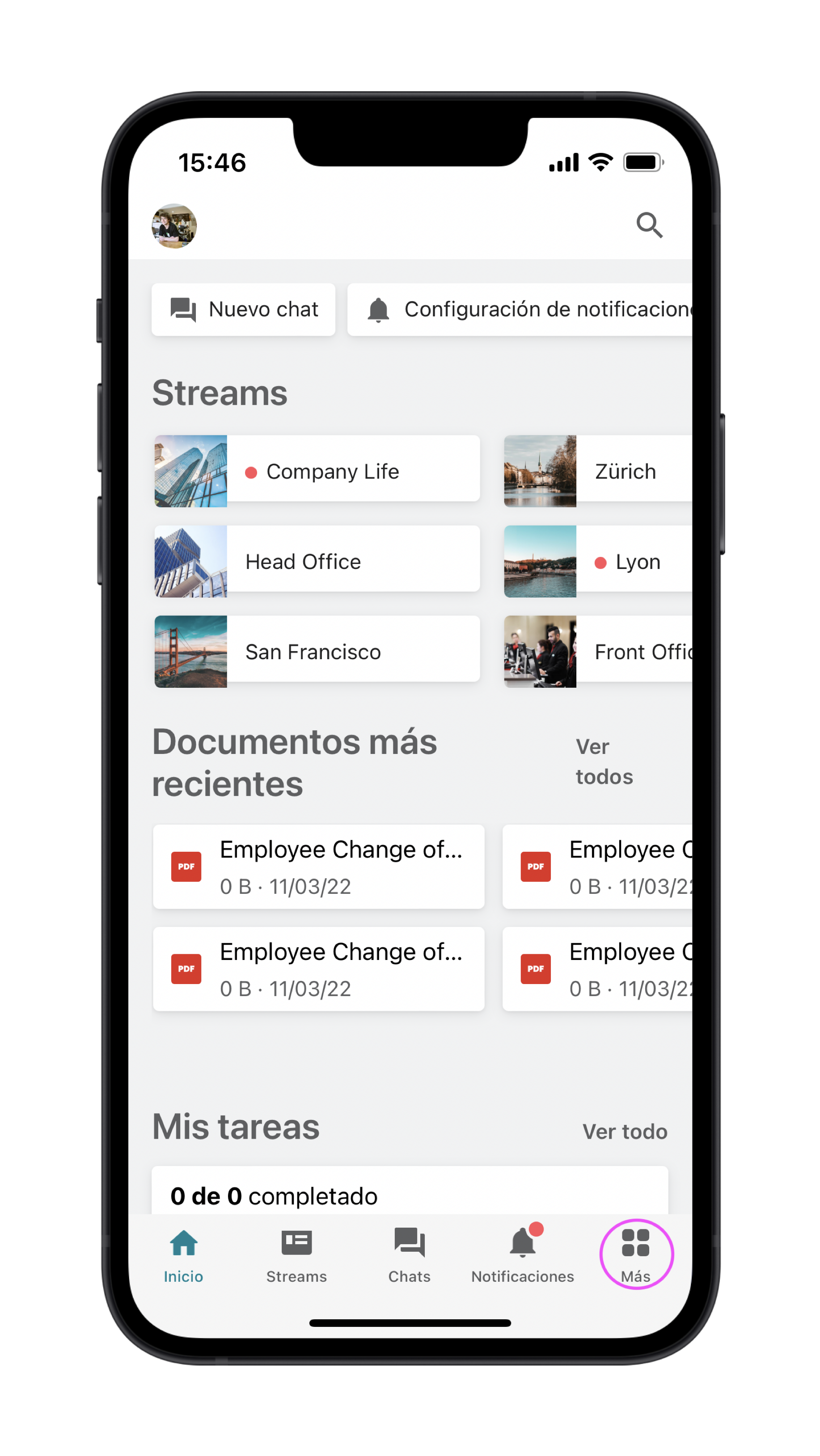Open the Company Life stream
Screen dimensions: 820x1456
point(317,471)
